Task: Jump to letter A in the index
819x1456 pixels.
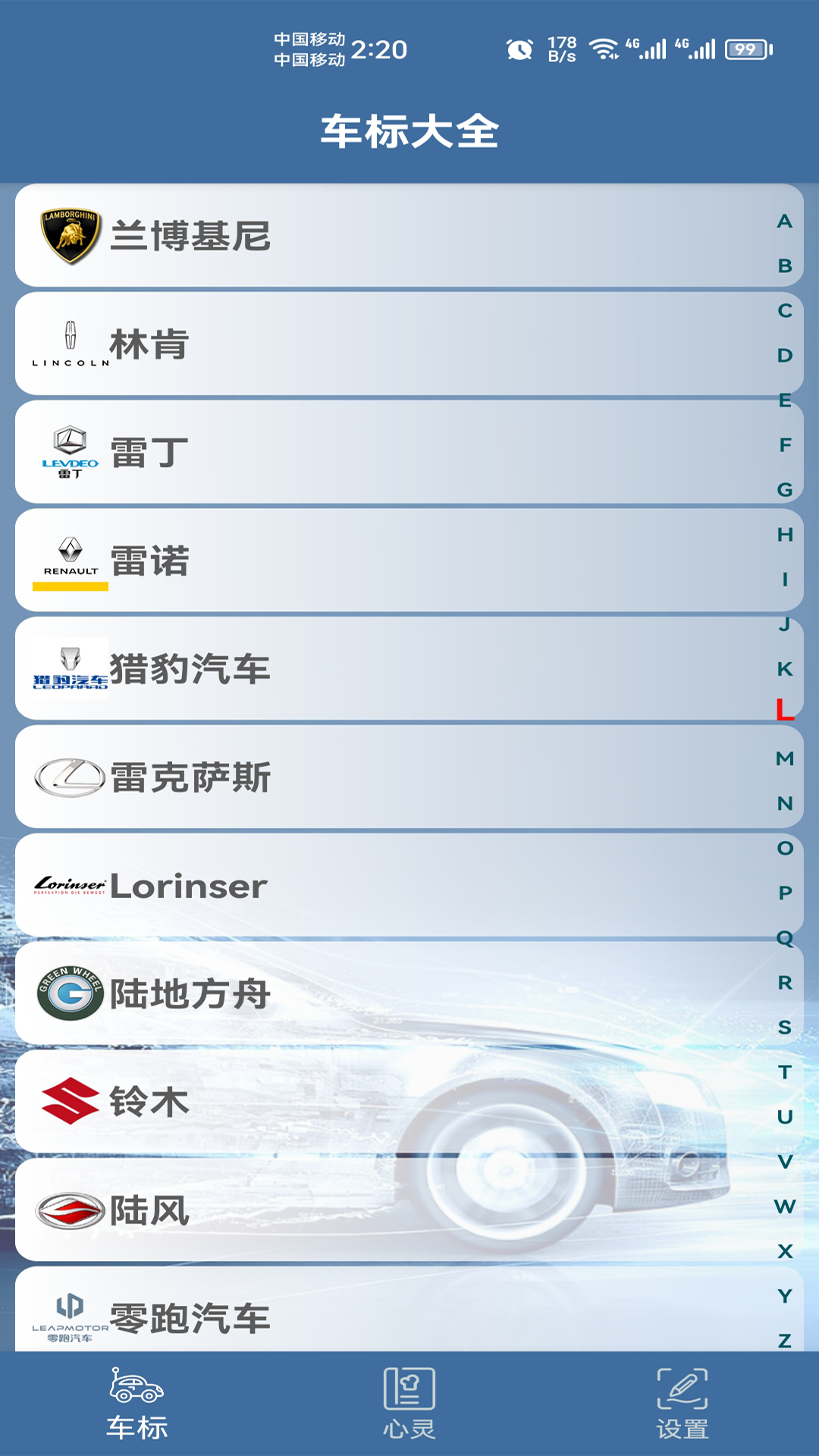Action: click(x=784, y=222)
